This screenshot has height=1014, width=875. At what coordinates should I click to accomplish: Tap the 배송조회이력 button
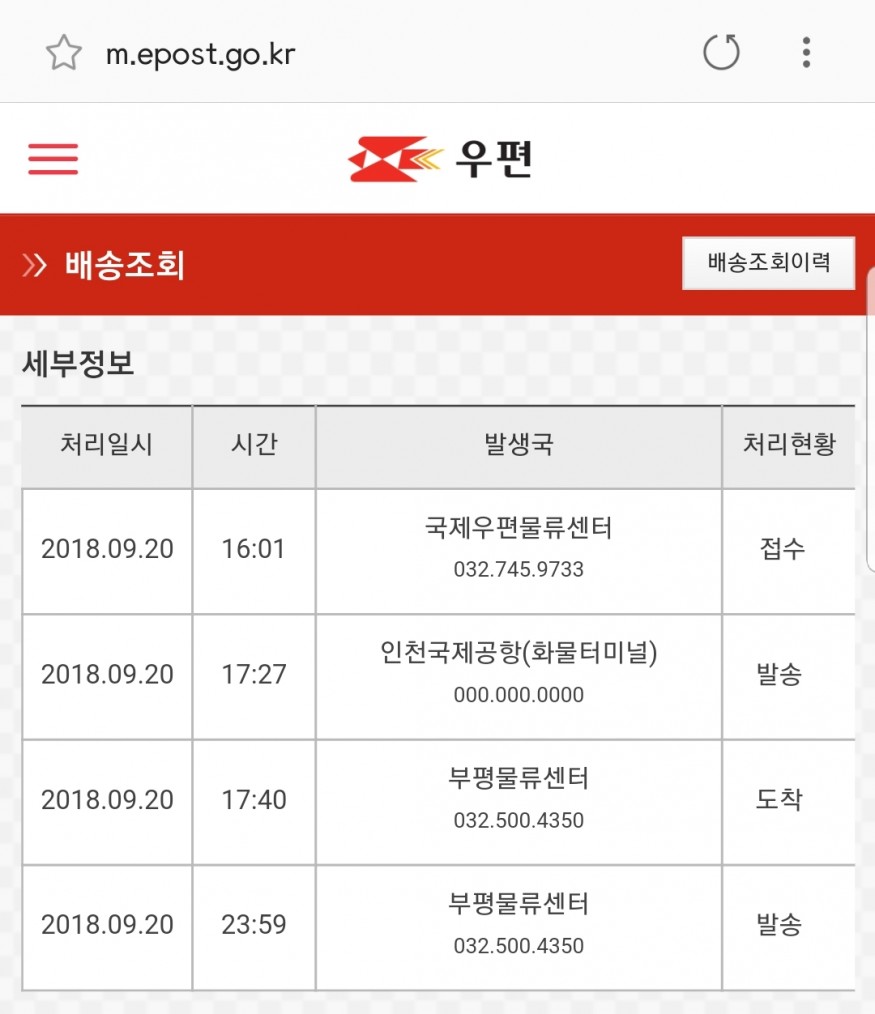pyautogui.click(x=768, y=263)
